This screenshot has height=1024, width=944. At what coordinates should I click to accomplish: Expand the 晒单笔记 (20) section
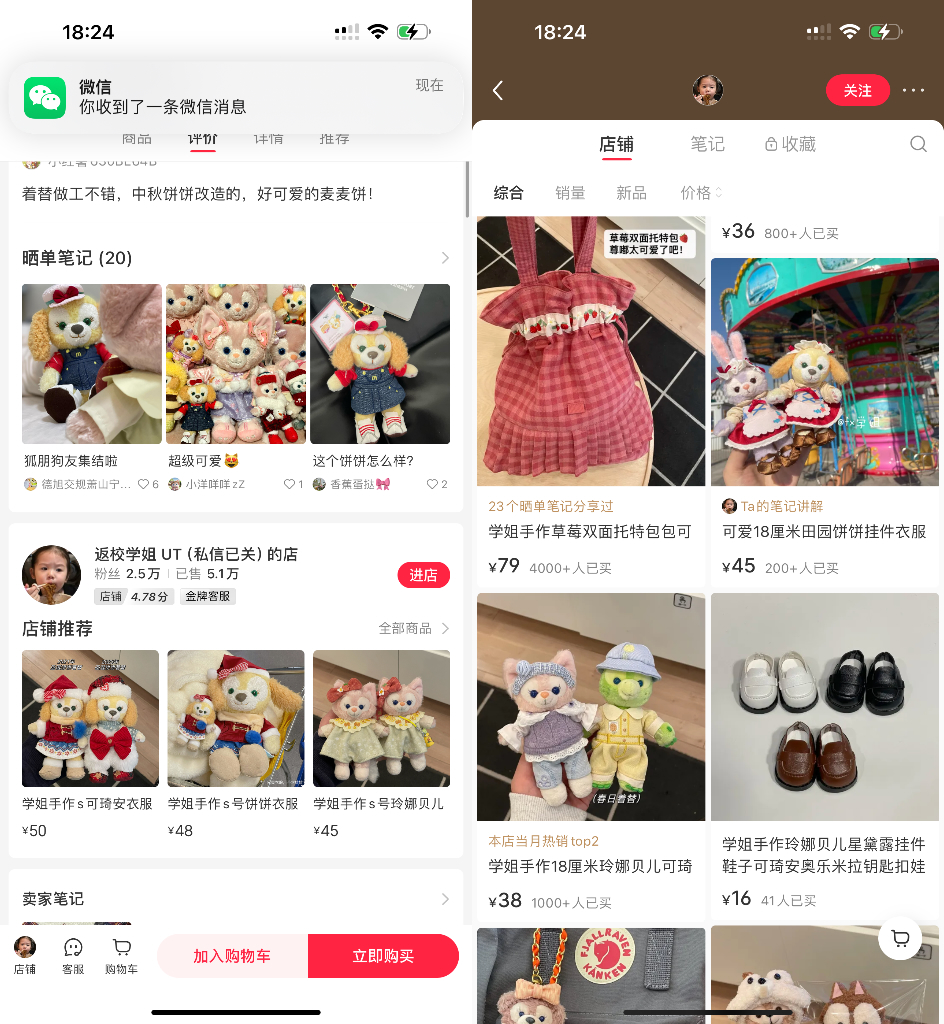[x=445, y=258]
